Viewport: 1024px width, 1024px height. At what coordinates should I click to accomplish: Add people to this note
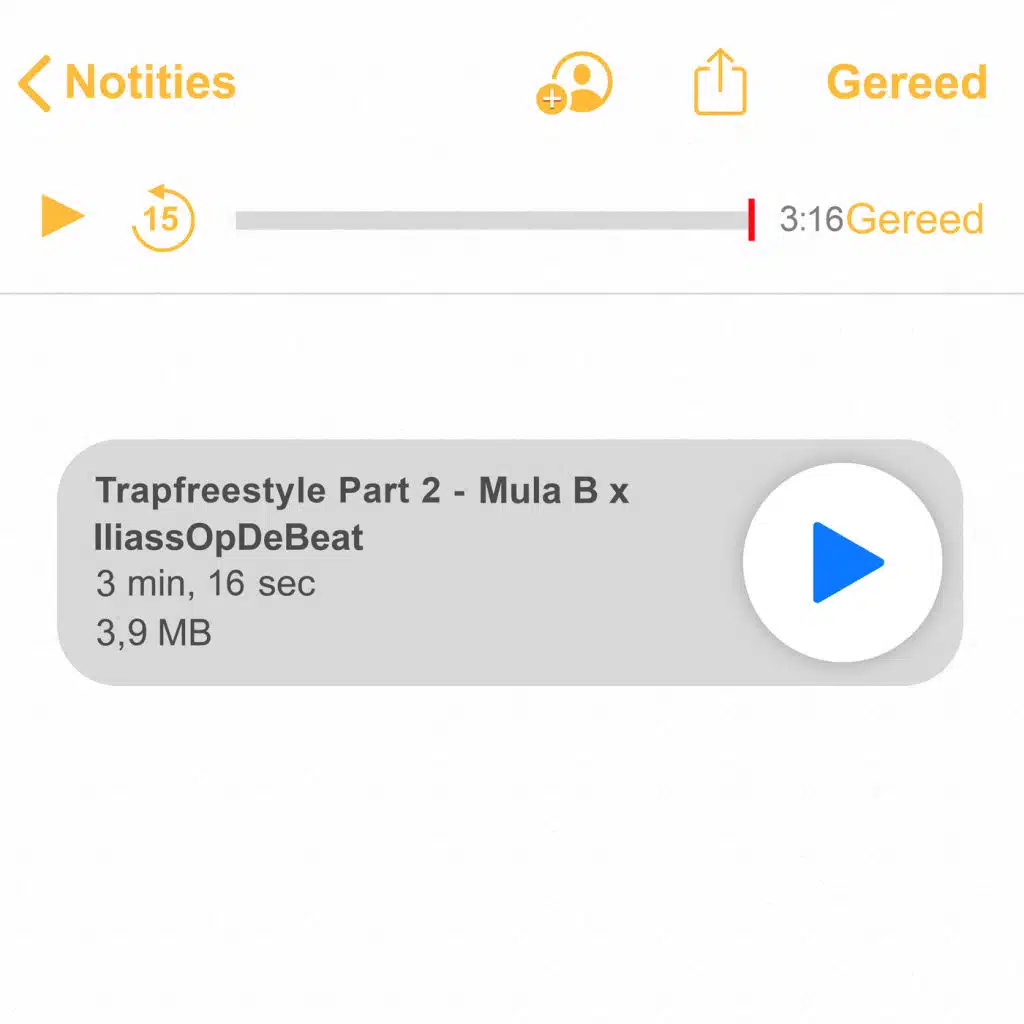tap(574, 84)
